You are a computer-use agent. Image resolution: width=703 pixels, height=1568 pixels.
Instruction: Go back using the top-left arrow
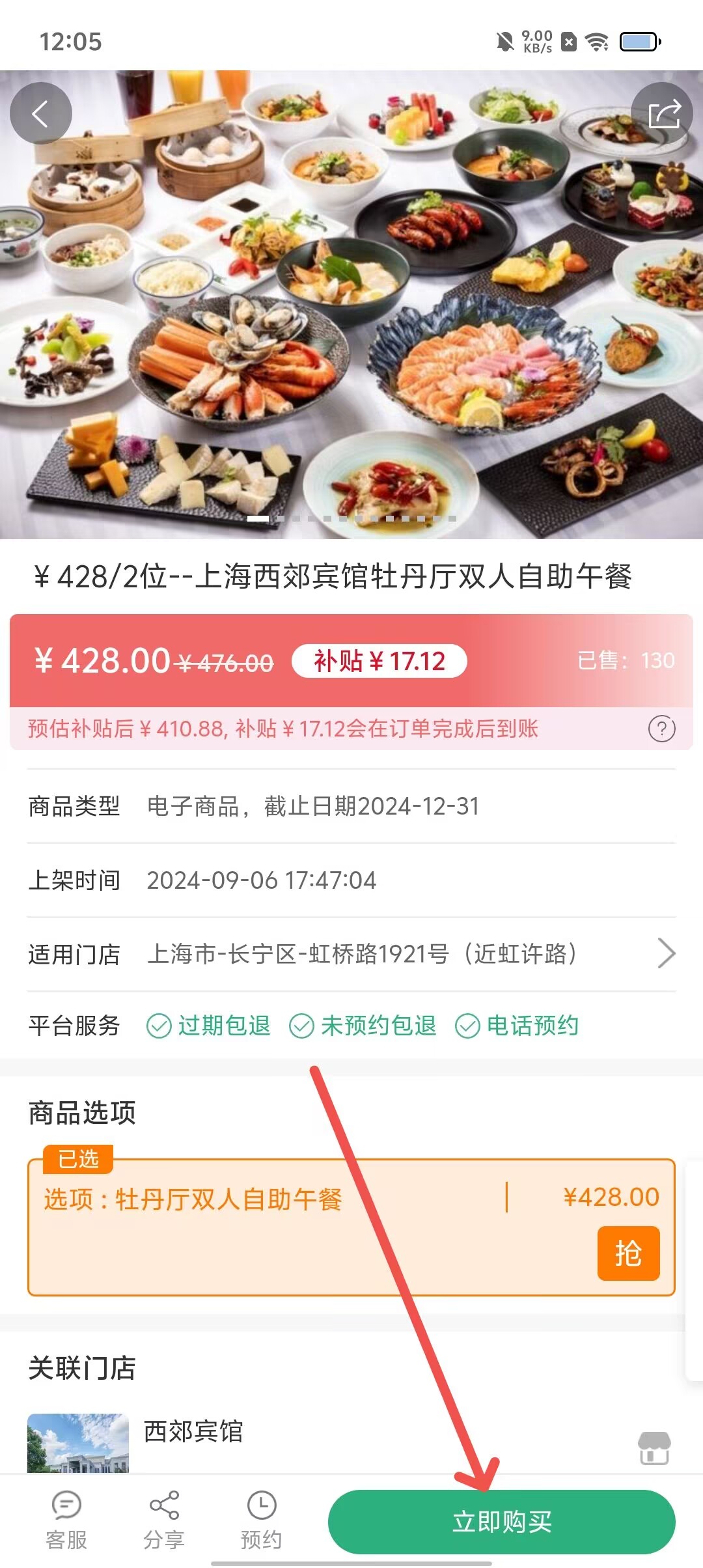click(40, 113)
